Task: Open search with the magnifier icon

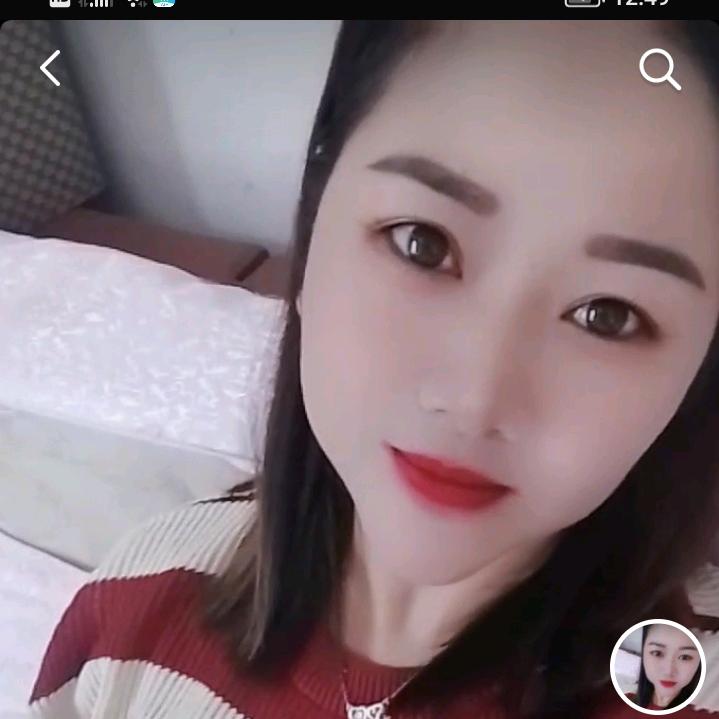Action: (659, 70)
